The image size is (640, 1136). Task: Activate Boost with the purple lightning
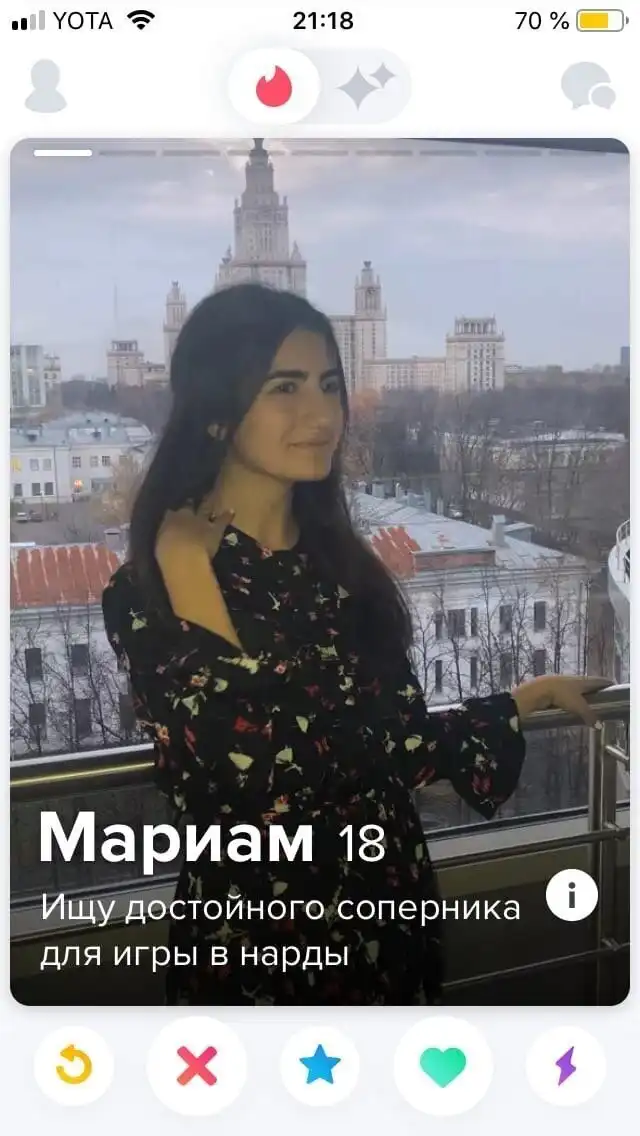(566, 1066)
